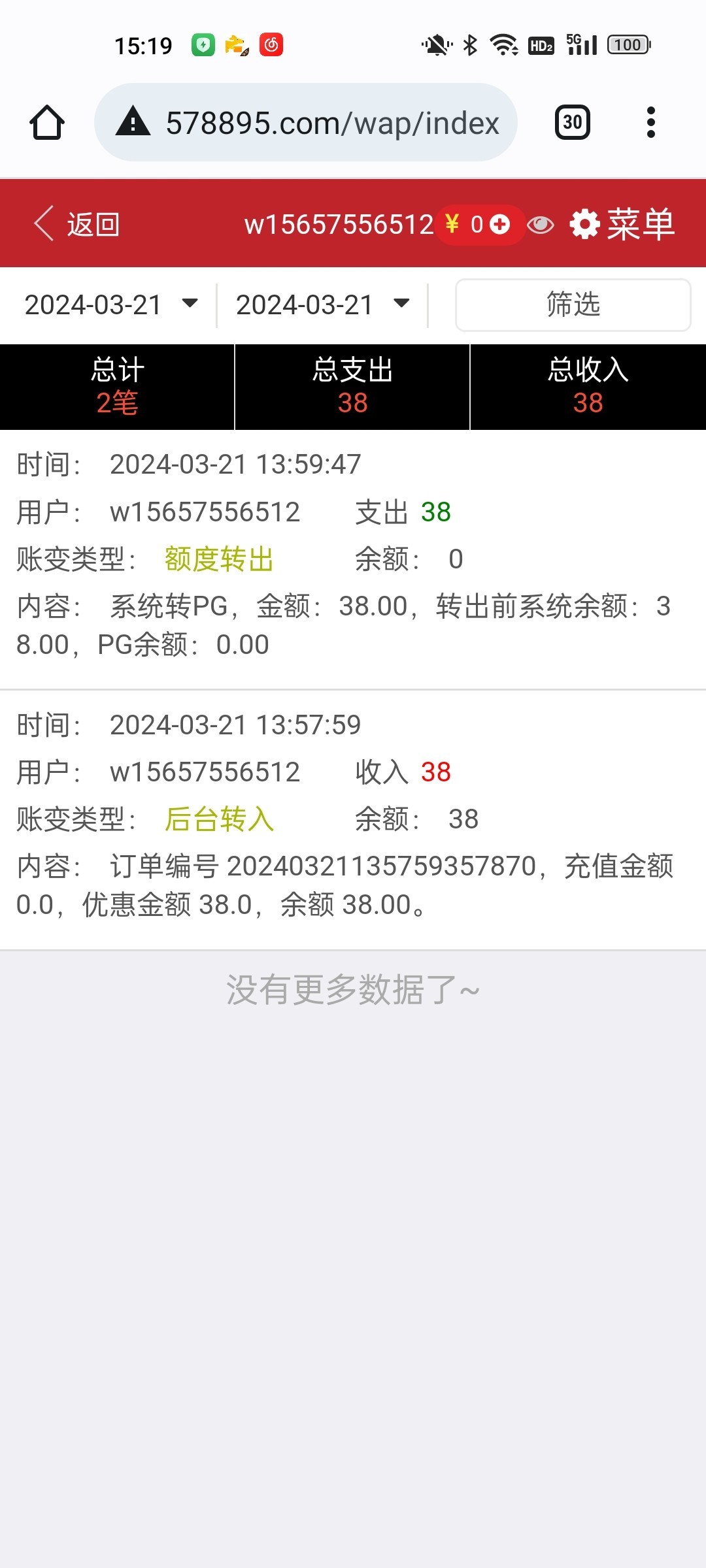
Task: Tap the plus icon to add balance
Action: [x=500, y=224]
